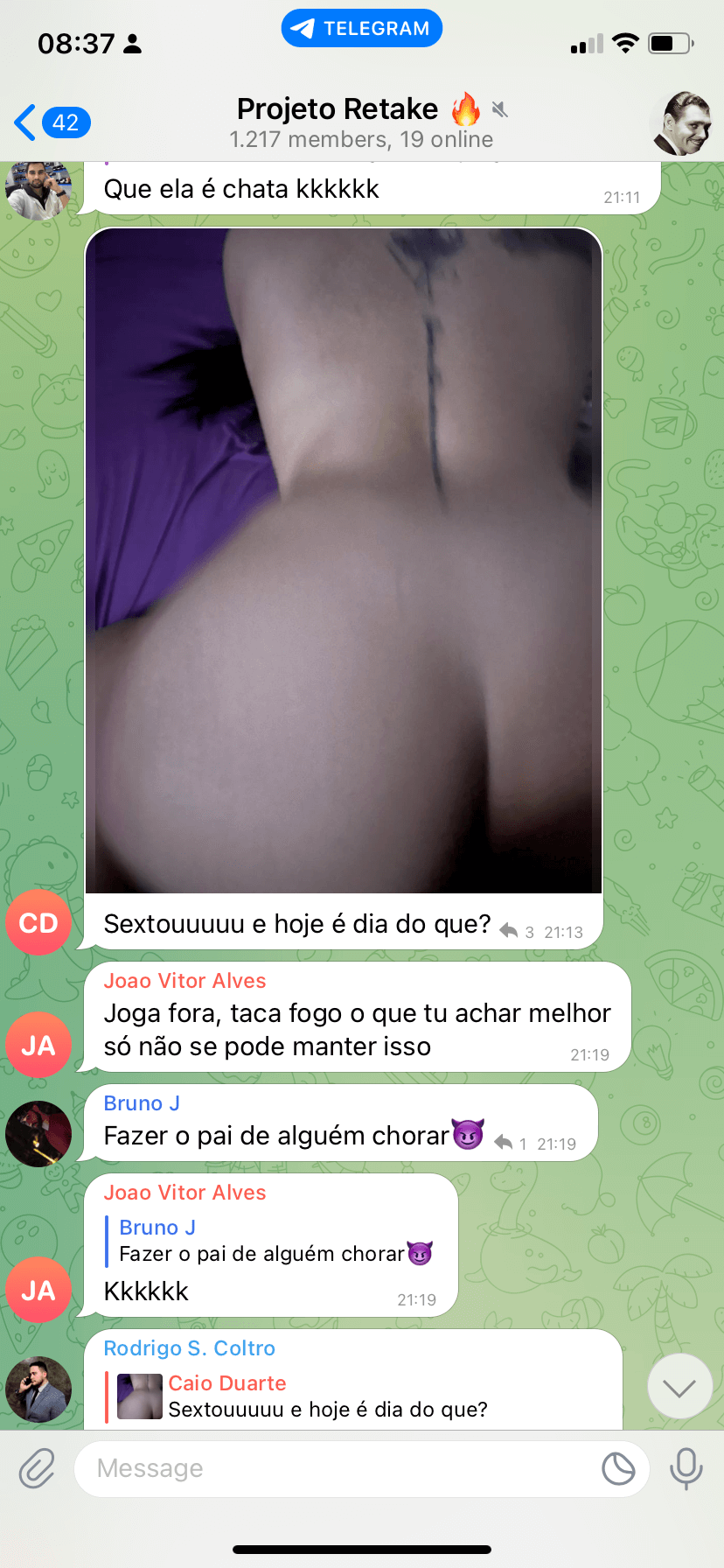This screenshot has height=1568, width=724.
Task: View reply to Bruno J's message
Action: [510, 1143]
